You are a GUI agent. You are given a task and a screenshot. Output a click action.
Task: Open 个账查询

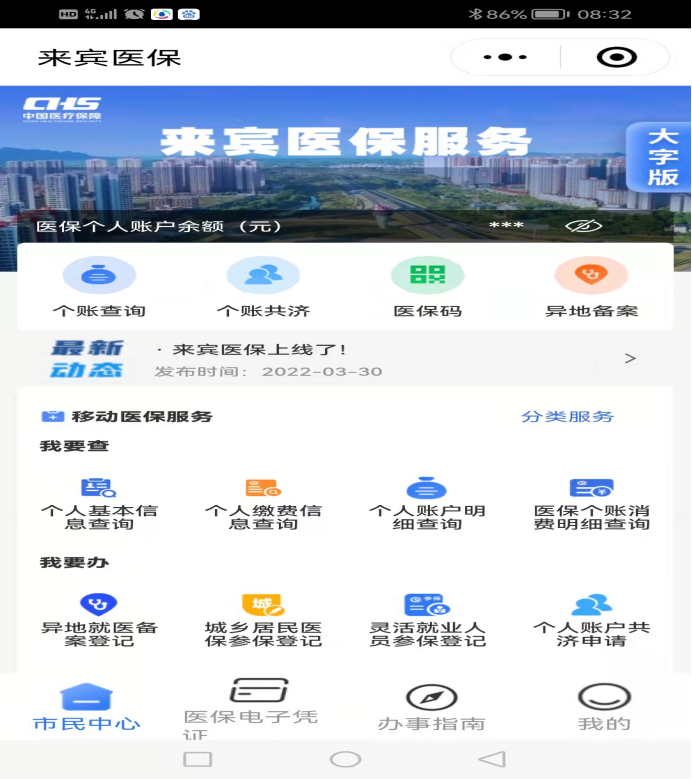click(99, 287)
